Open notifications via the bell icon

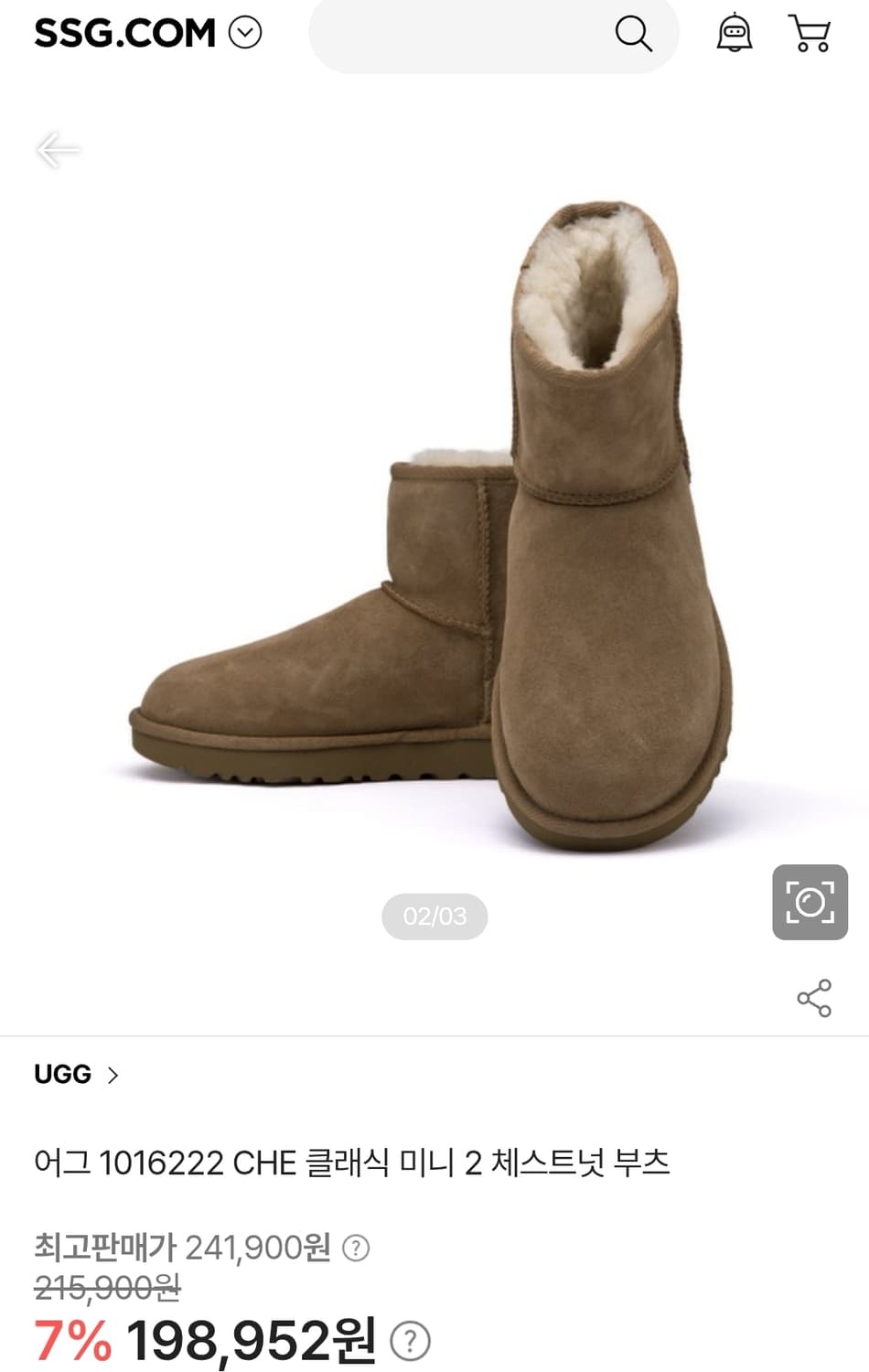[735, 33]
